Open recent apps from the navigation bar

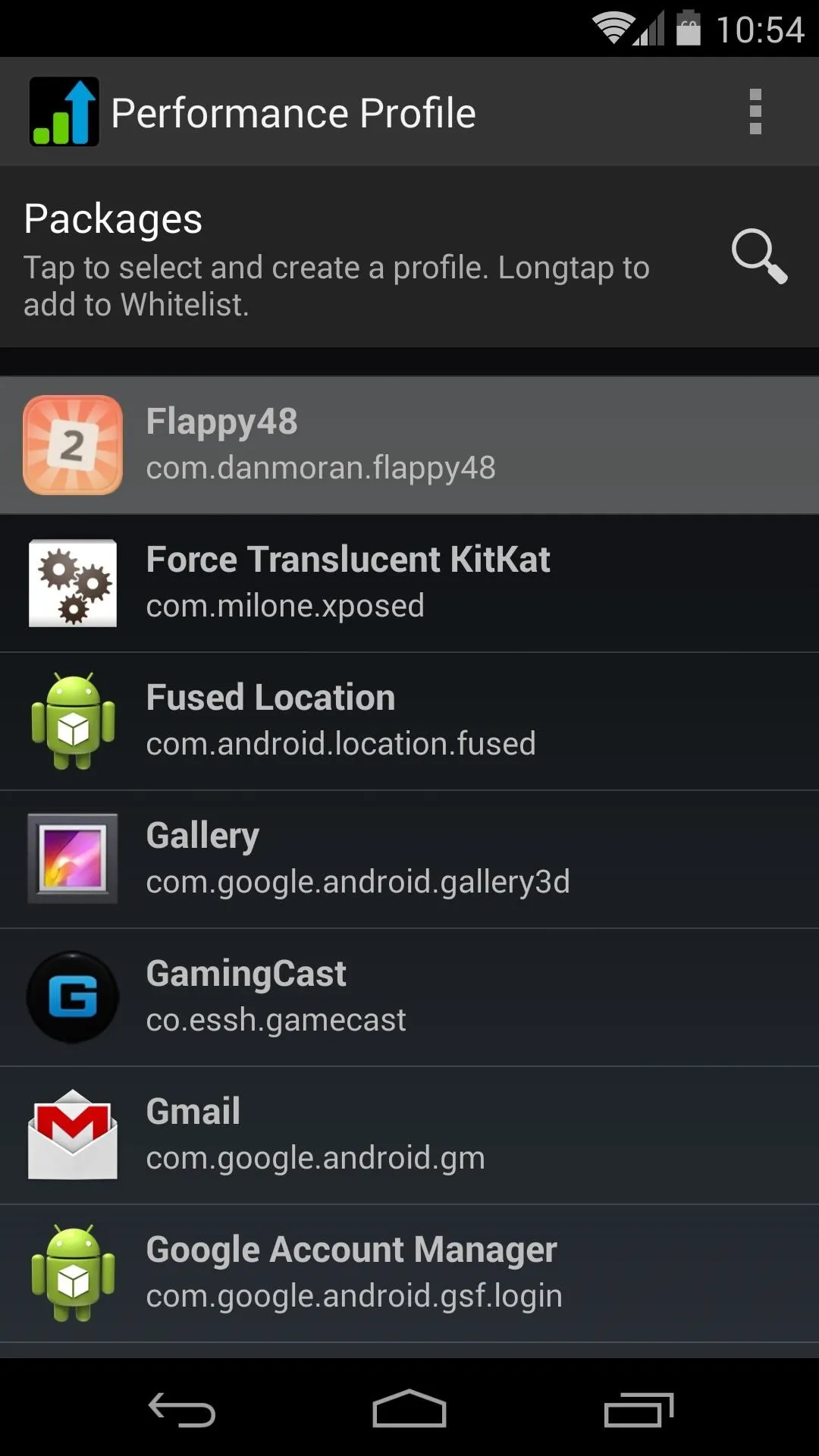point(639,1409)
